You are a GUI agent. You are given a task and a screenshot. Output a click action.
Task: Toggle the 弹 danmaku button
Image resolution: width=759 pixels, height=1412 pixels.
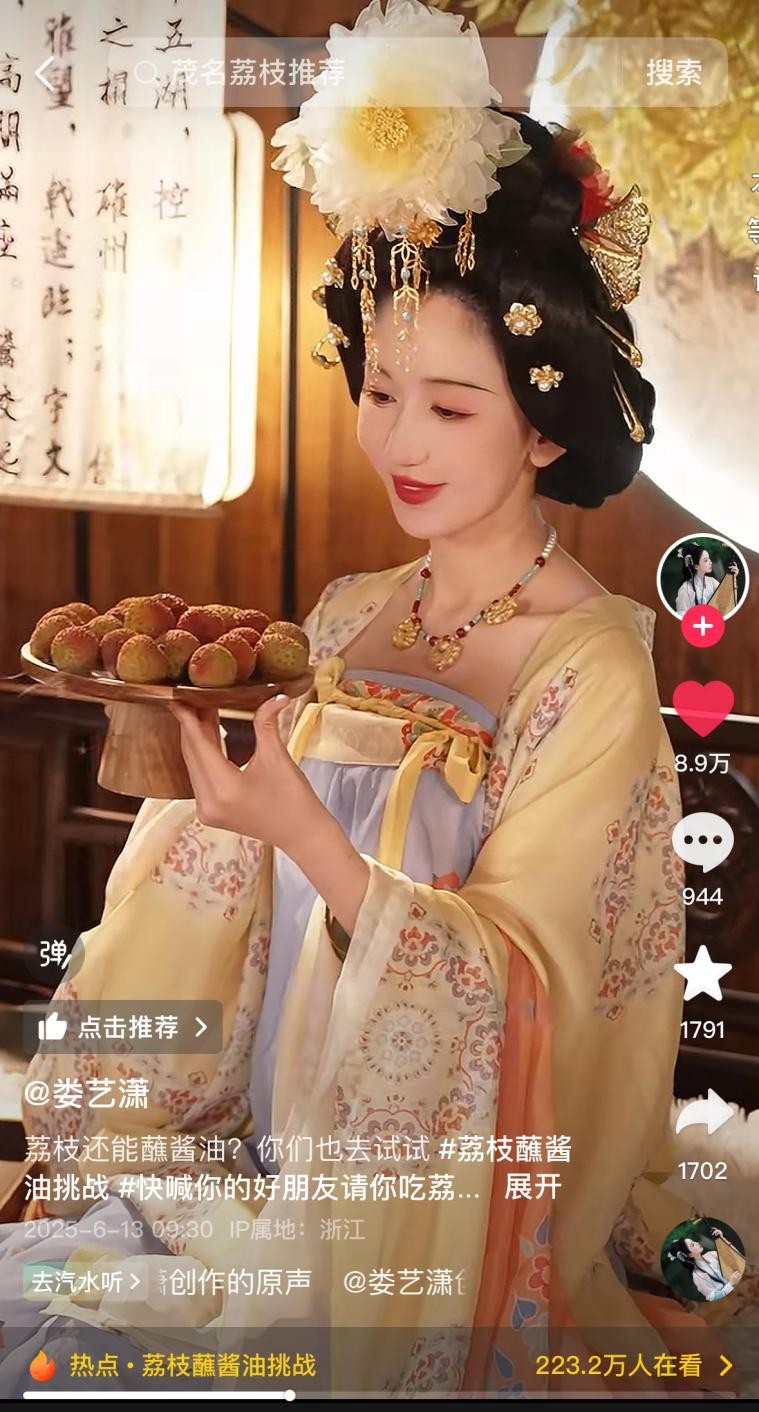54,954
